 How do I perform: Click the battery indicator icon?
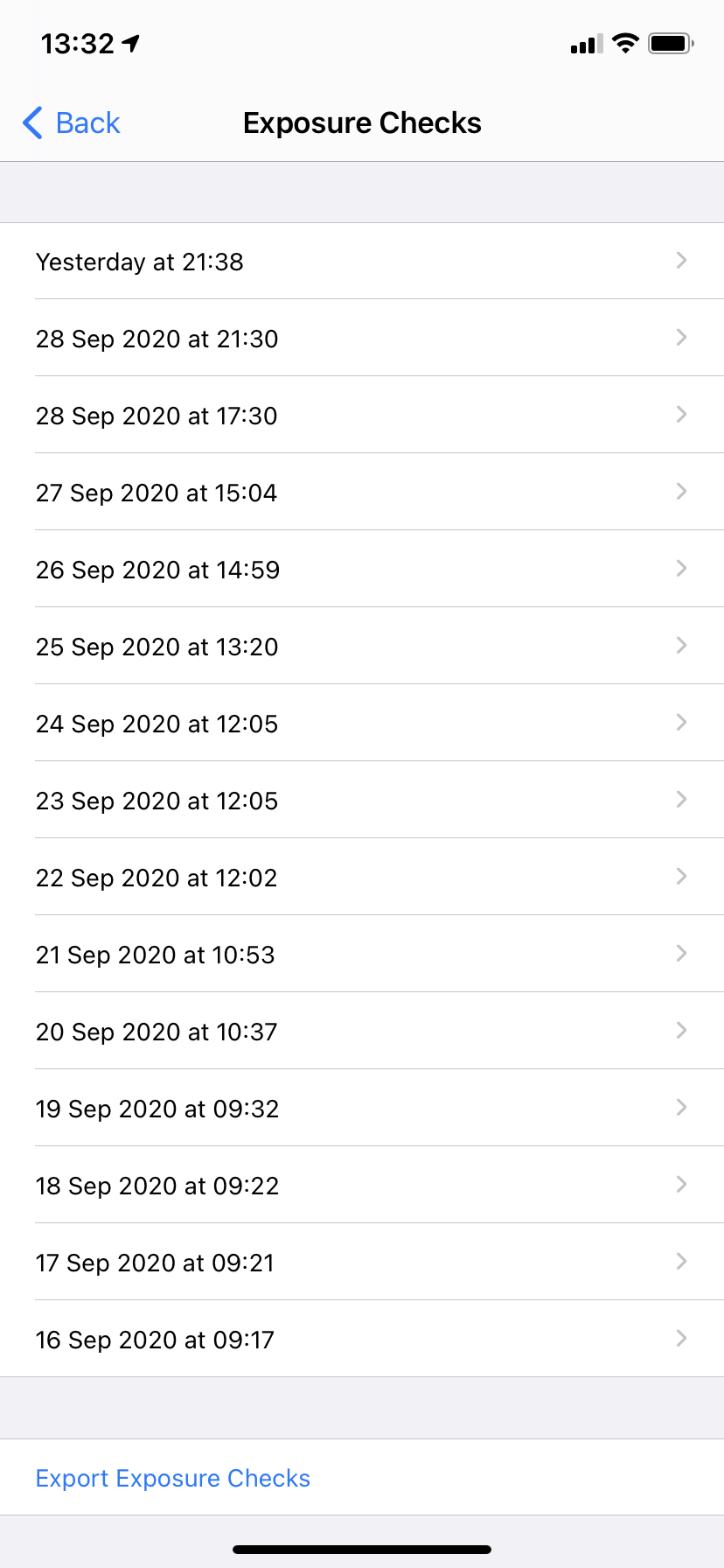pos(670,43)
